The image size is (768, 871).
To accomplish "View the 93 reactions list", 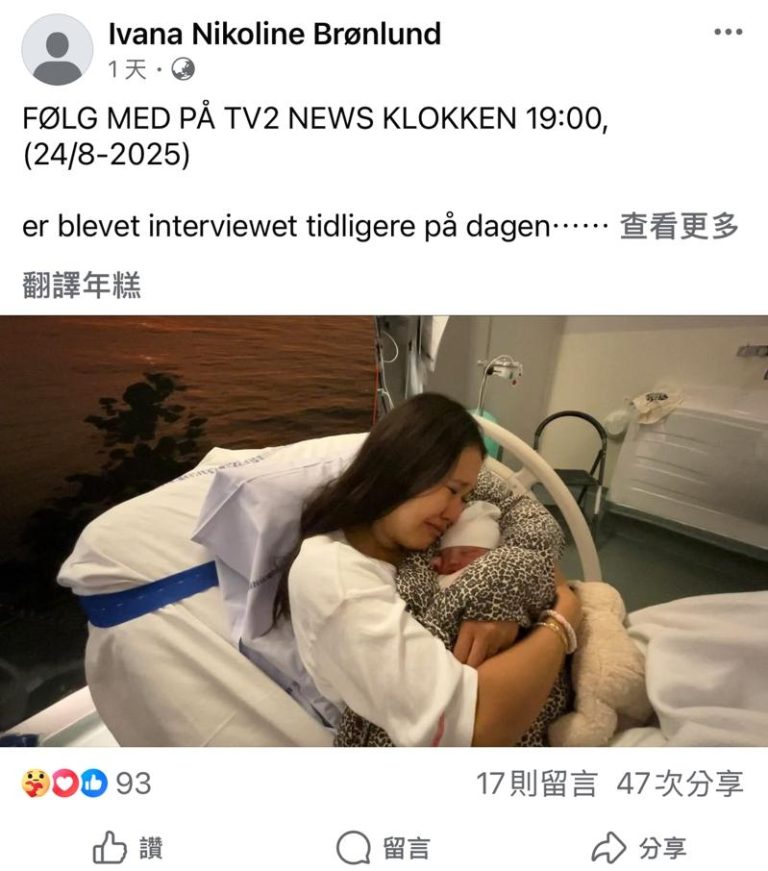I will pos(87,783).
